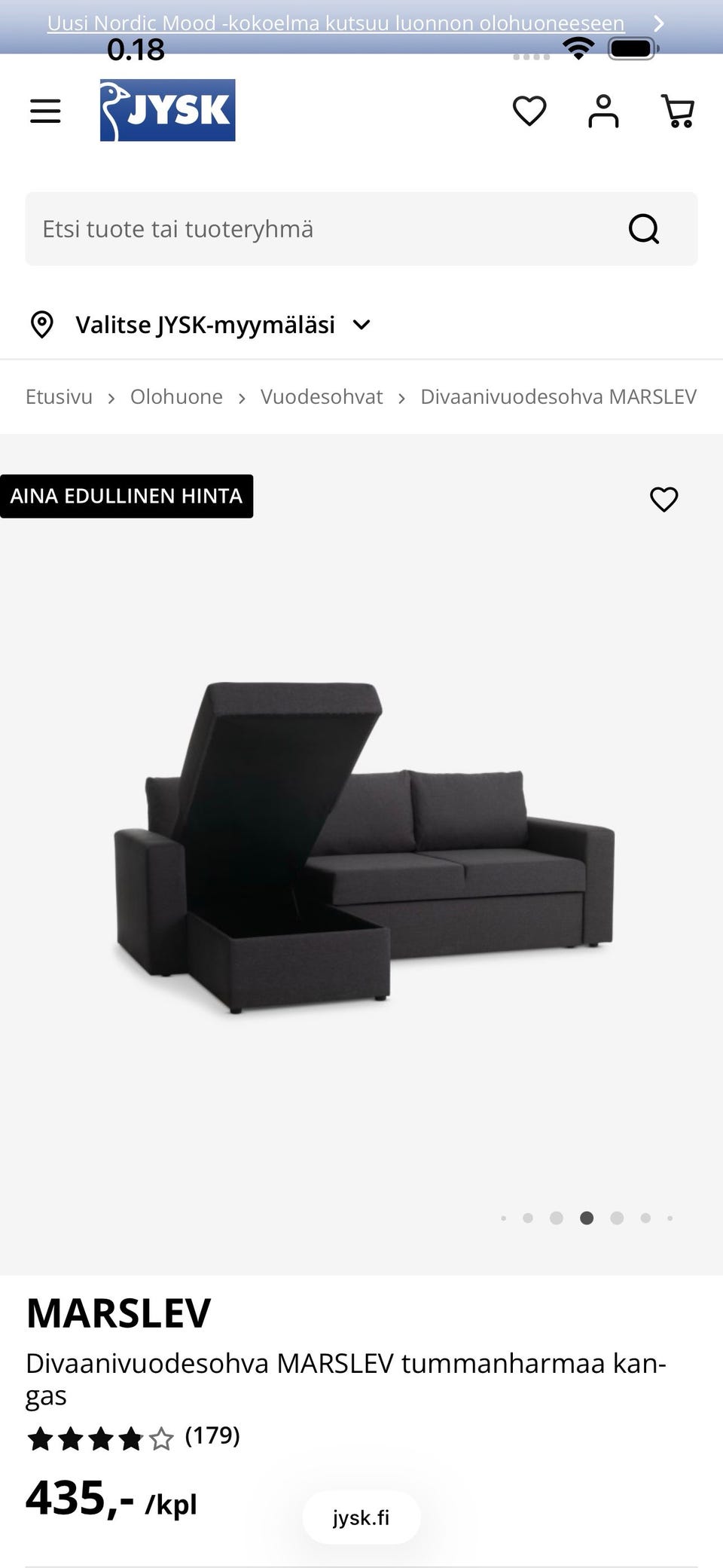This screenshot has width=723, height=1568.
Task: Open the hamburger menu
Action: [45, 112]
